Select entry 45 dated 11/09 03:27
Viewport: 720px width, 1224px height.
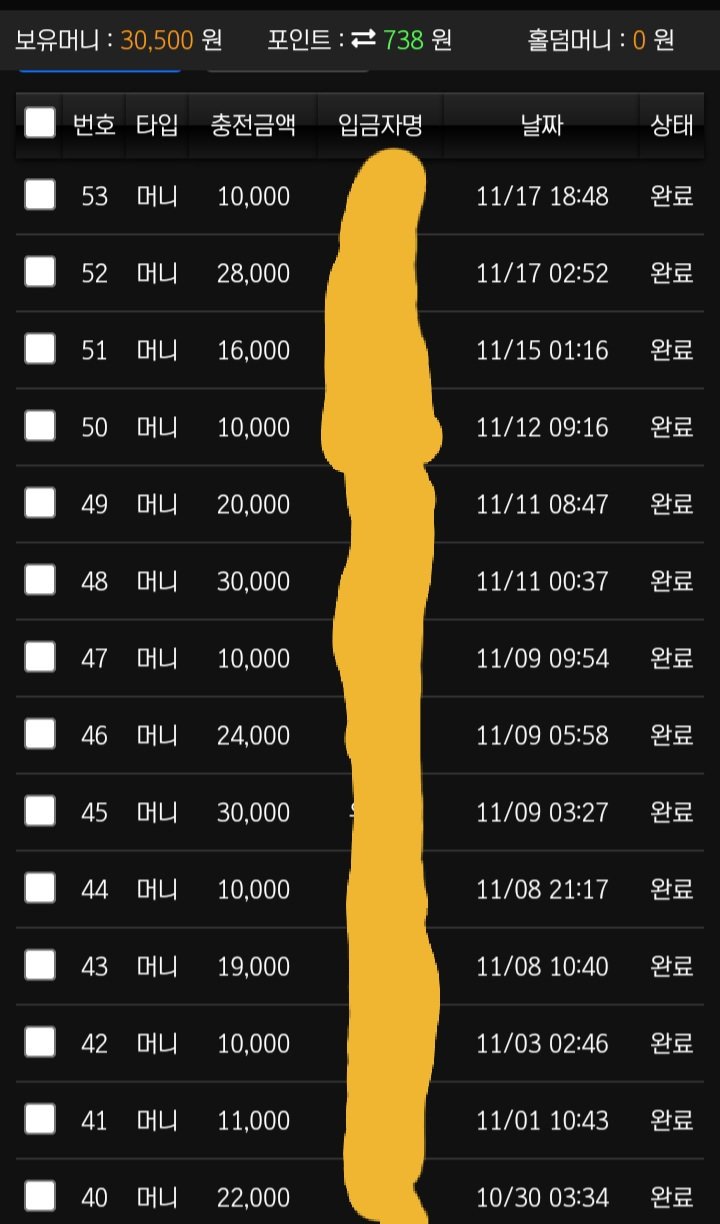[x=40, y=811]
